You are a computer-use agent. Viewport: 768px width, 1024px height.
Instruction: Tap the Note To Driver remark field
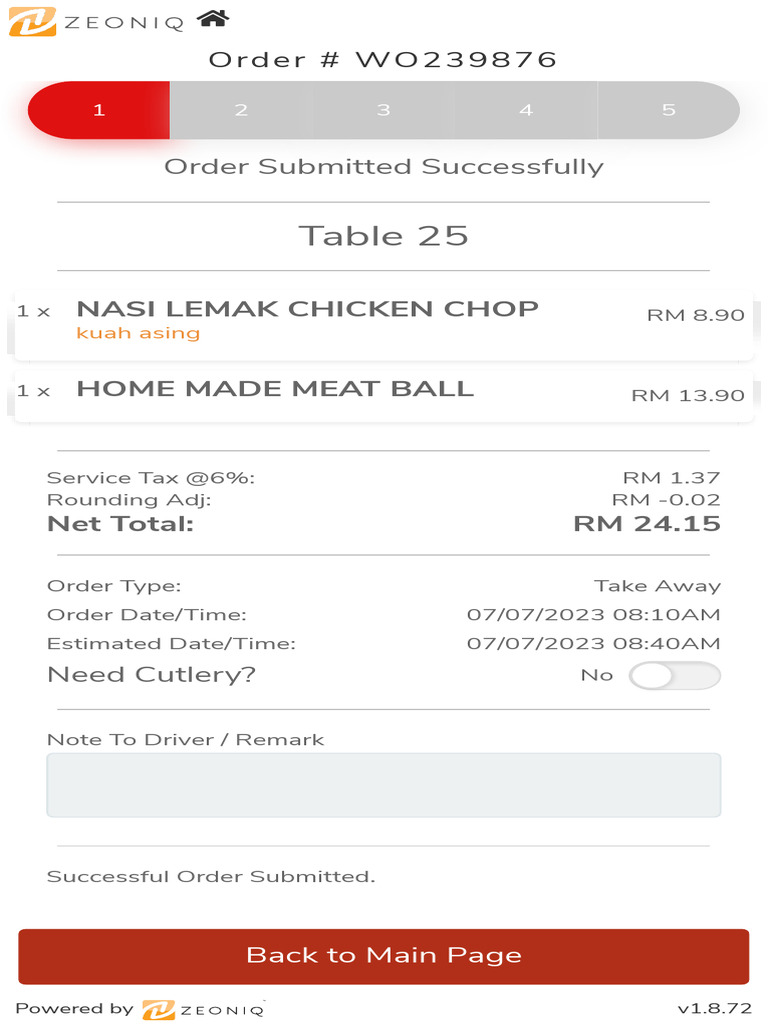384,785
